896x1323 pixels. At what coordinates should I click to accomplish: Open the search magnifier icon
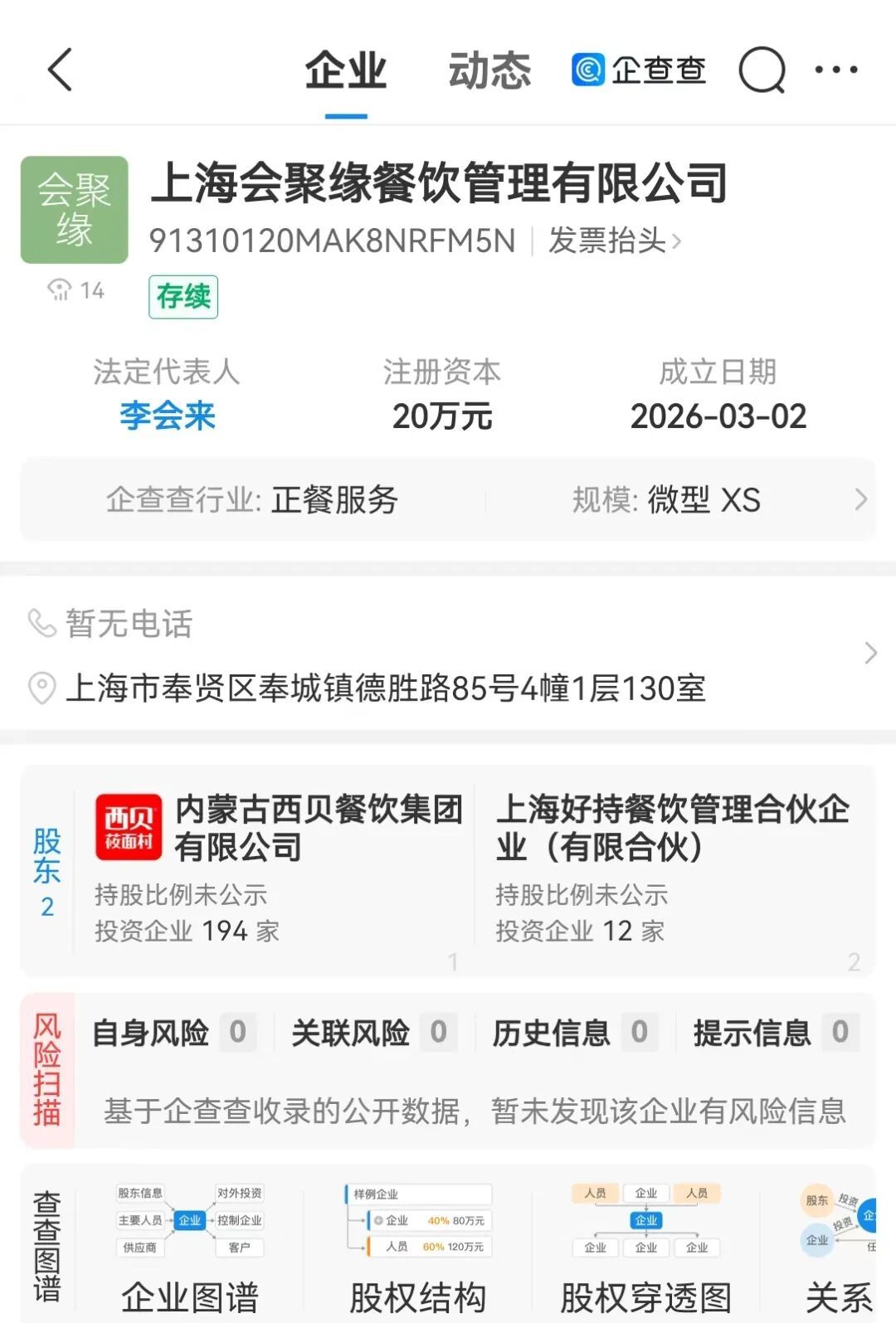[x=762, y=71]
